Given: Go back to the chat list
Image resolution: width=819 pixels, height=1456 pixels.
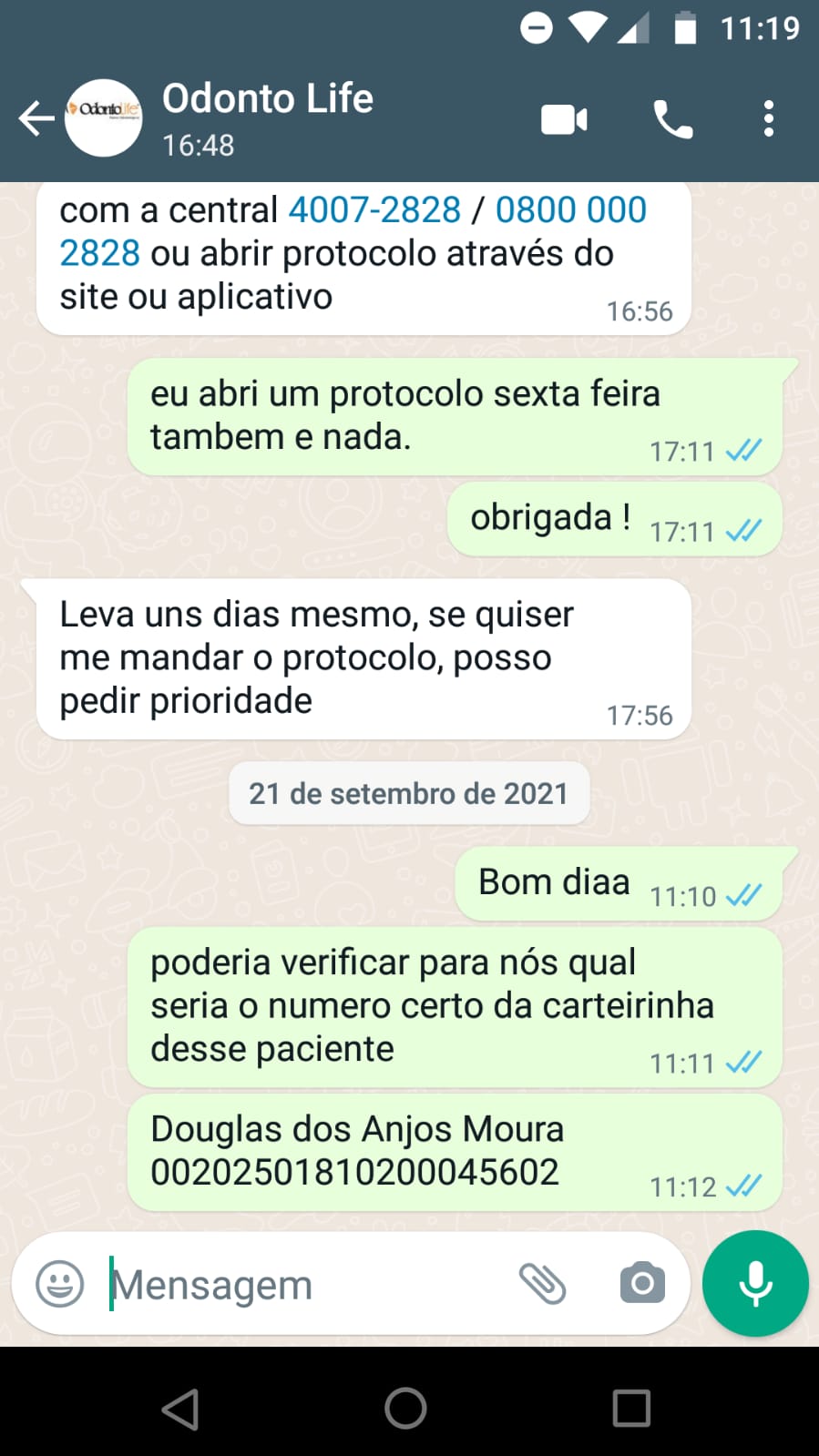Looking at the screenshot, I should click(36, 119).
